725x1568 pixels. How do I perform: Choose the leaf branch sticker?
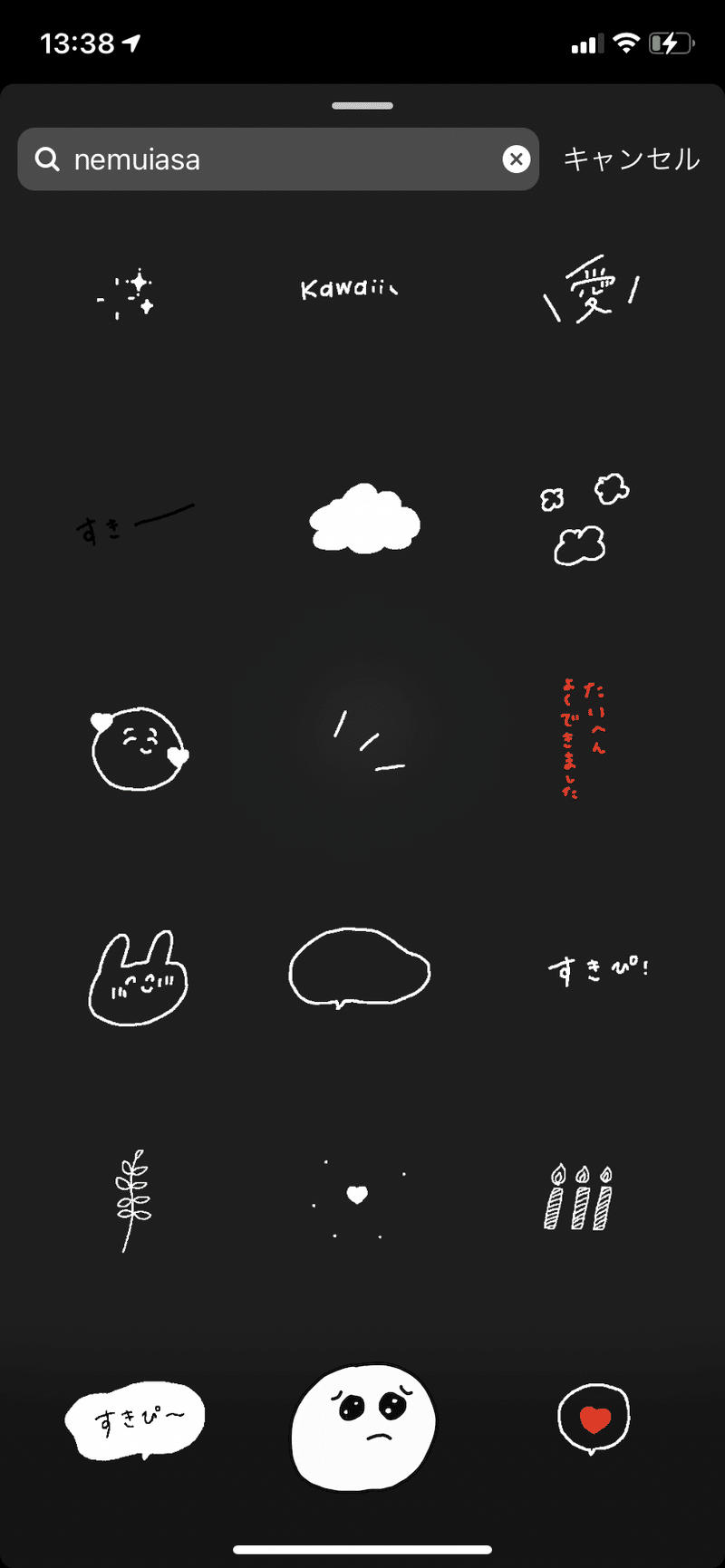coord(134,1198)
